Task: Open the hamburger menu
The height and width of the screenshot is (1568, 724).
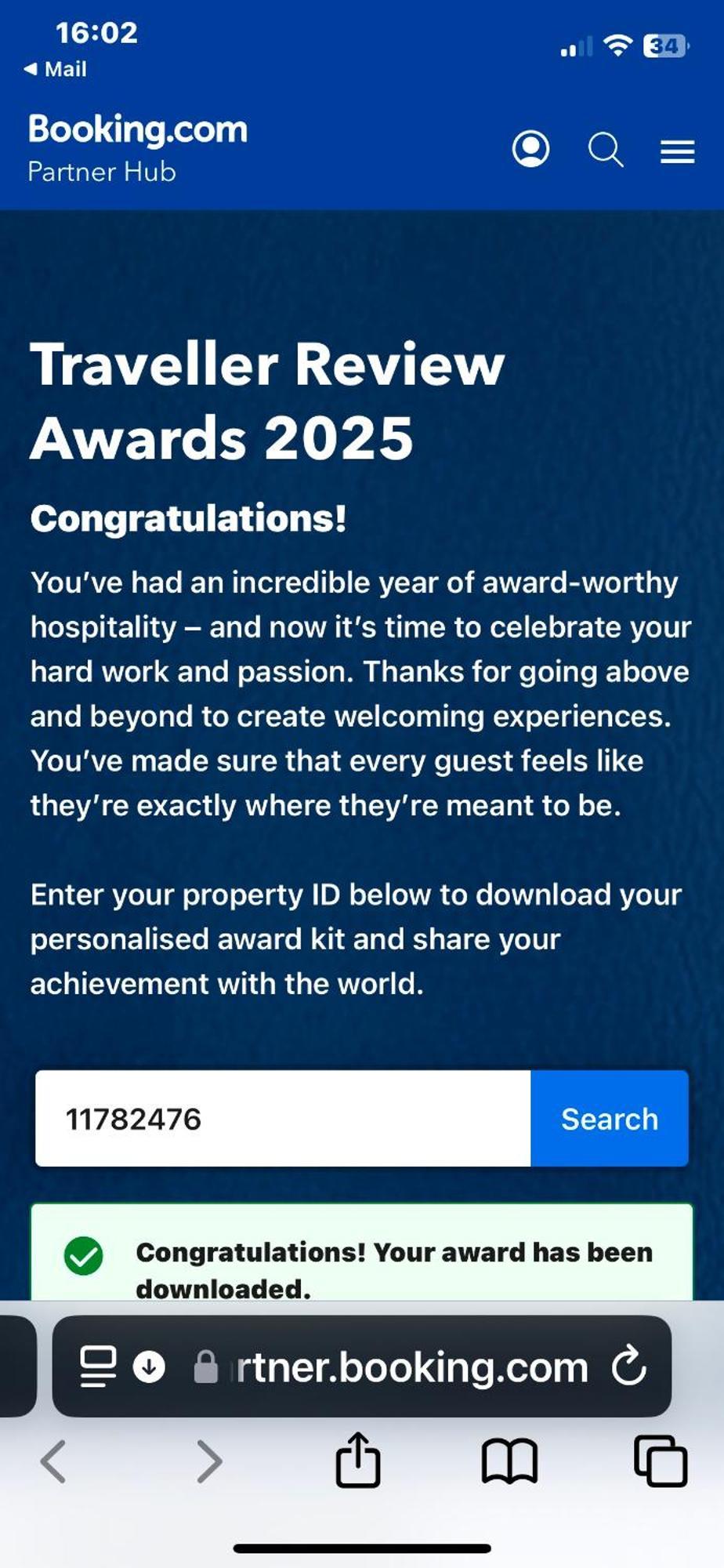Action: (x=677, y=151)
